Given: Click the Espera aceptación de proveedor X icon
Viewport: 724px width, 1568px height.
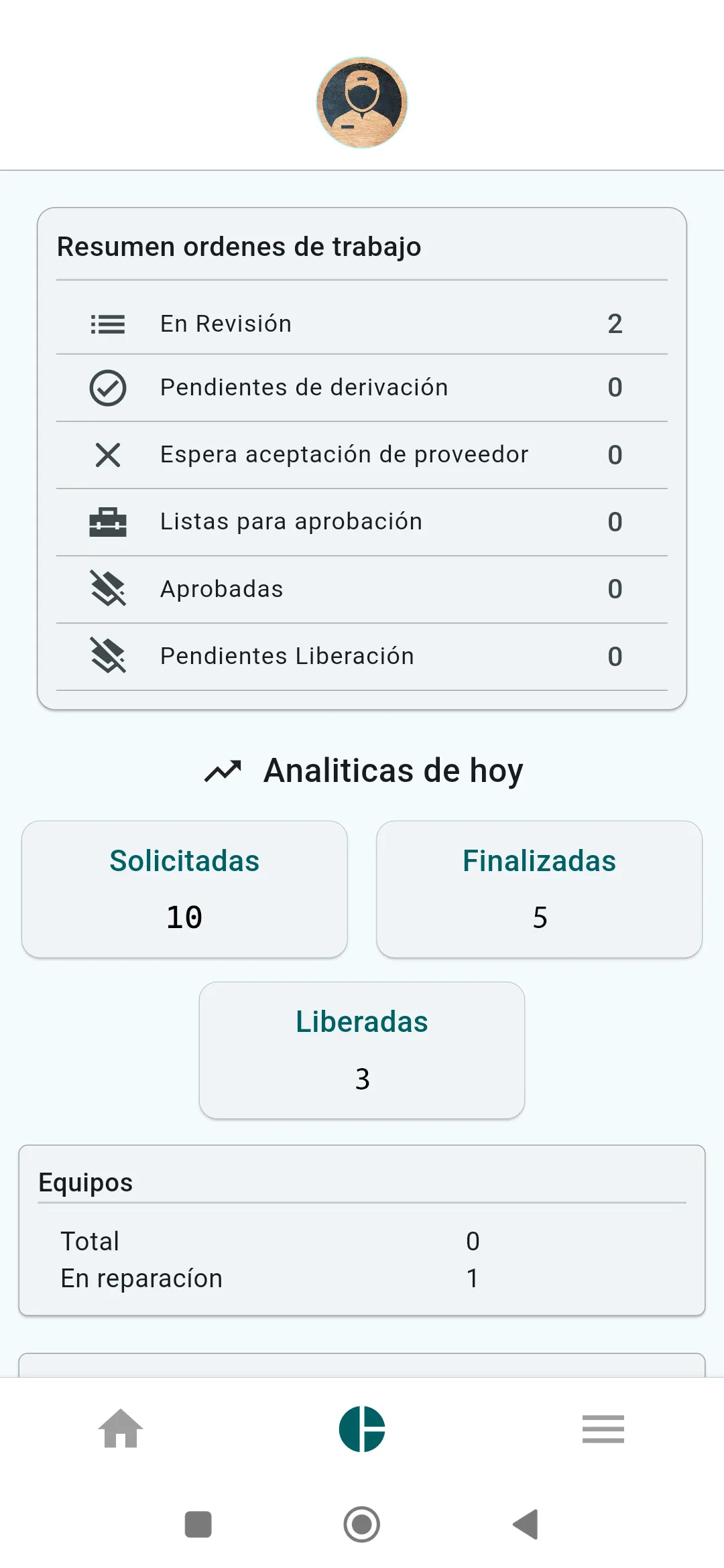Looking at the screenshot, I should pos(107,454).
